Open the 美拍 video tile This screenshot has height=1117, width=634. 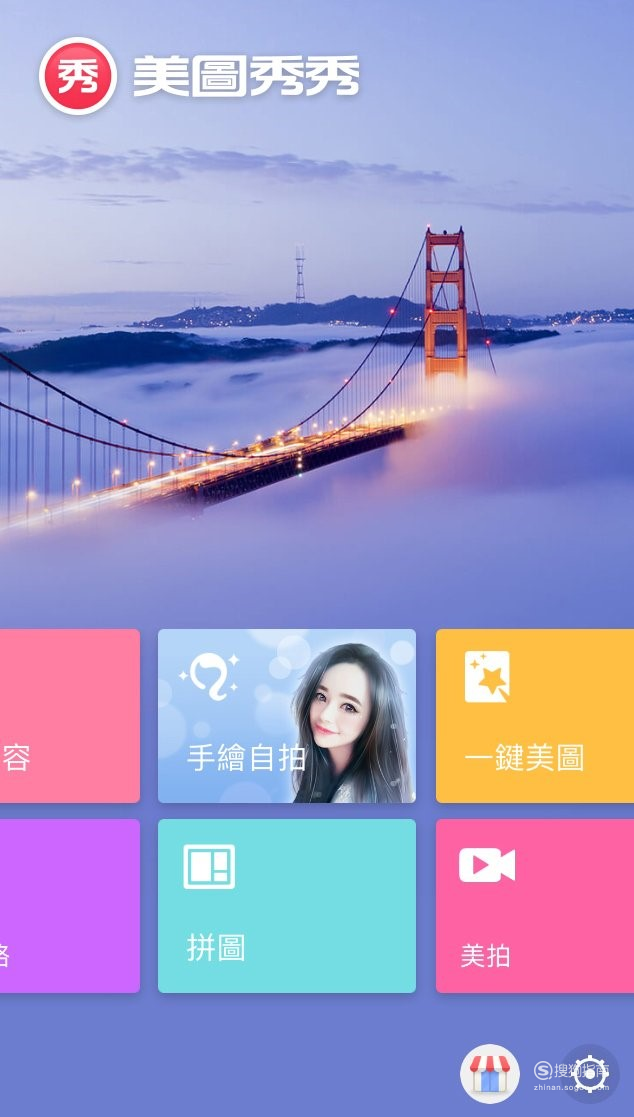click(534, 905)
